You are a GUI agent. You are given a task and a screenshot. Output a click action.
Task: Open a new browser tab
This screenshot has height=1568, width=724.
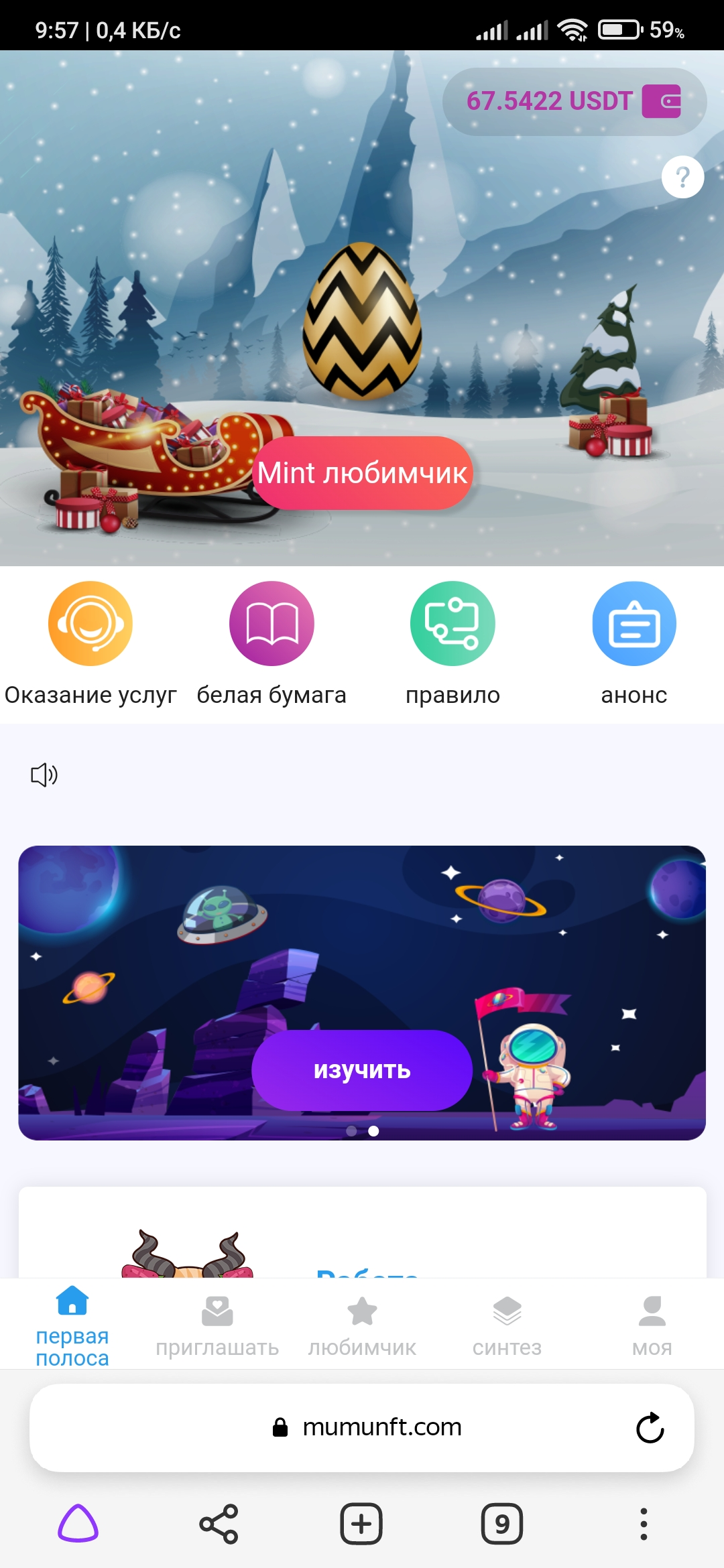(x=361, y=1524)
